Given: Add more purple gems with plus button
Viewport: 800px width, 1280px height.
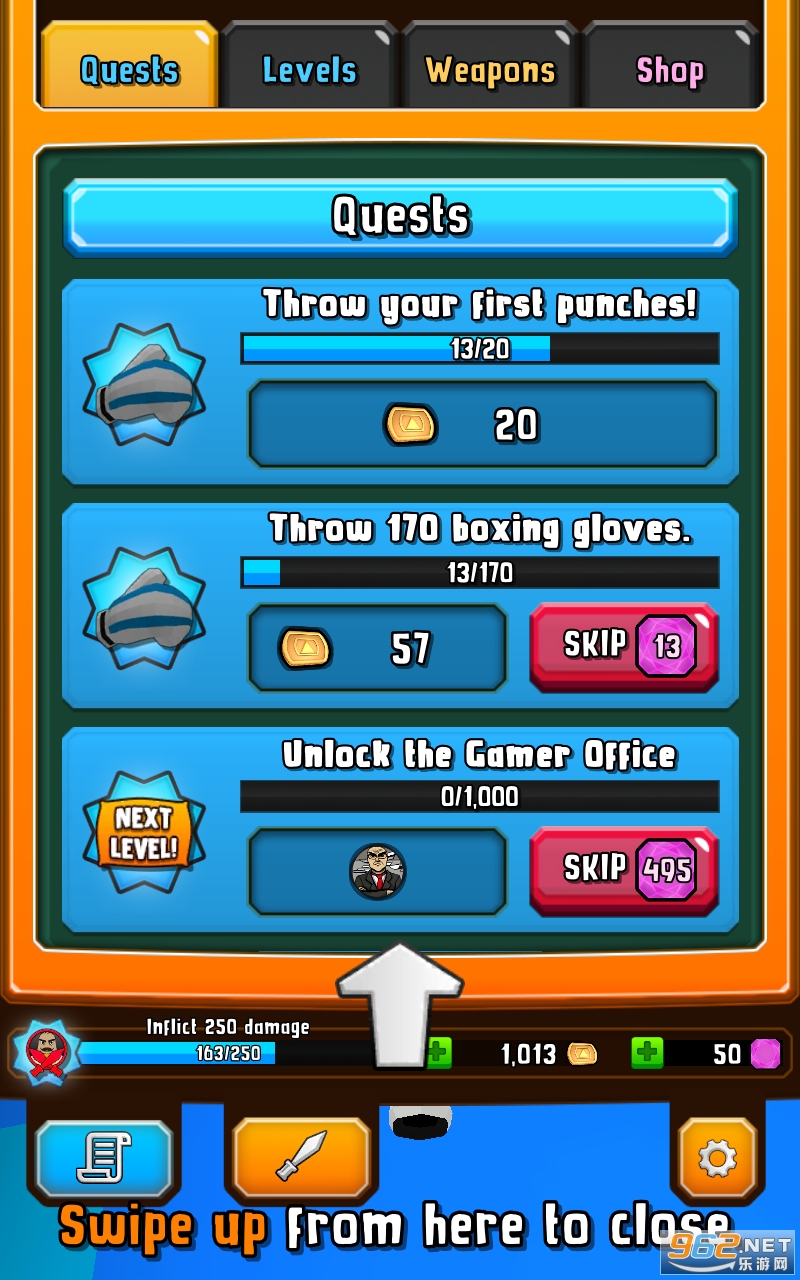Looking at the screenshot, I should point(647,1052).
